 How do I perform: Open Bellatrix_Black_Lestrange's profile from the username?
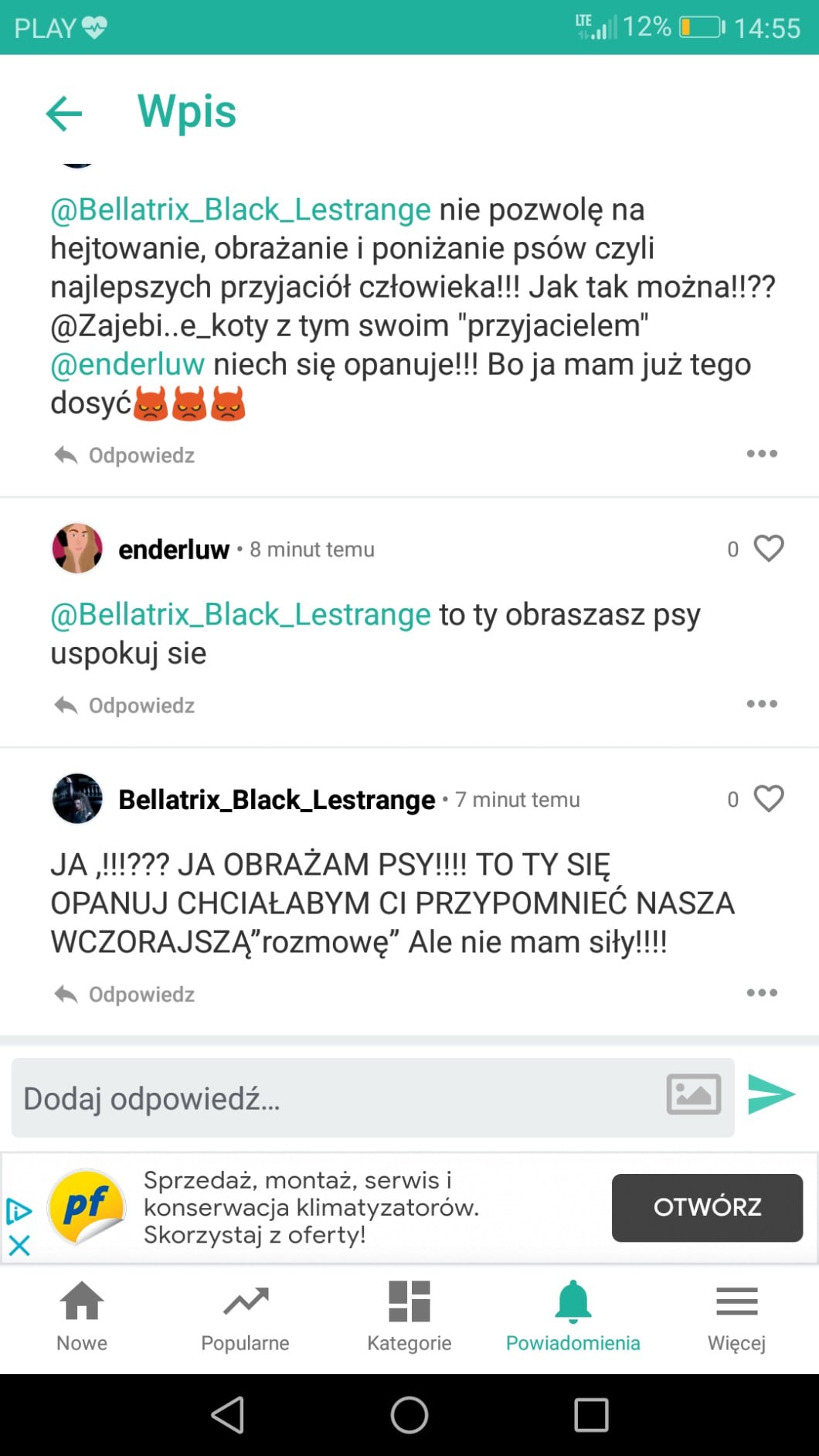(277, 800)
